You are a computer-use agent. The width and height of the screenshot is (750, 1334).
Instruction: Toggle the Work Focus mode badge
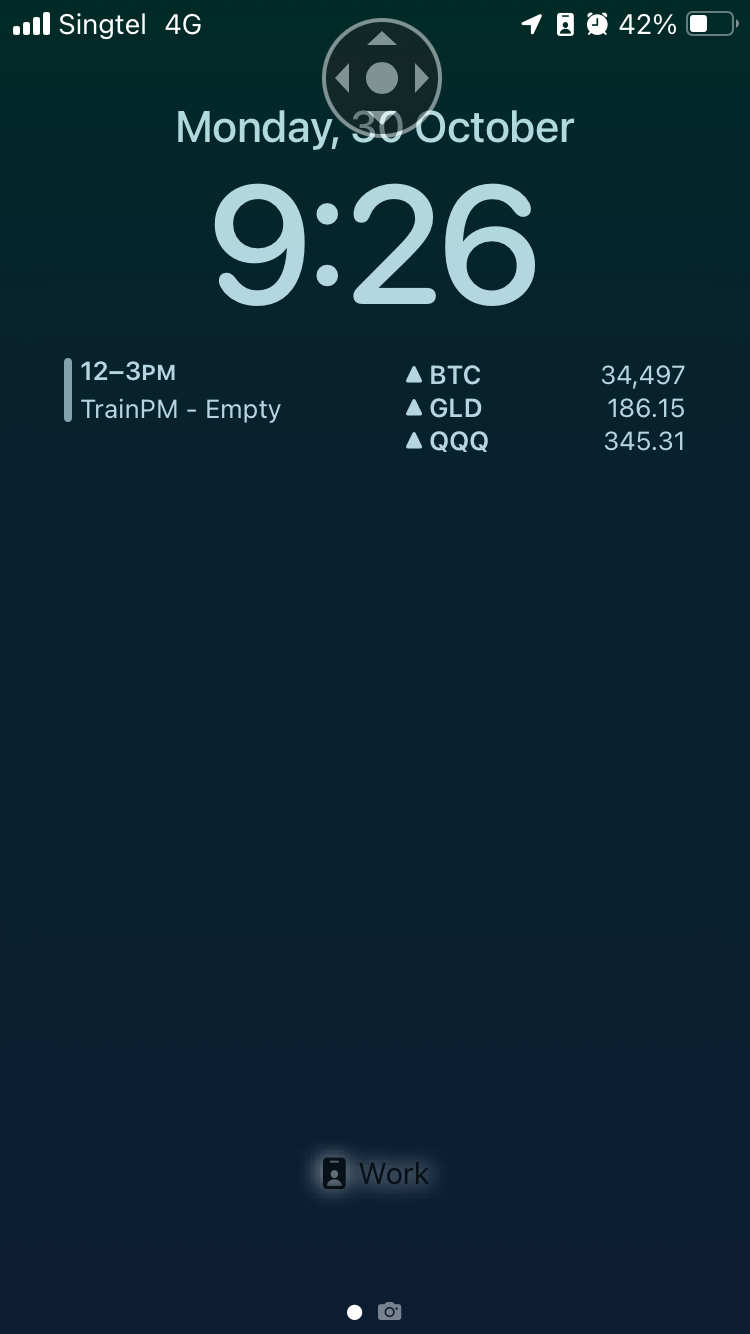(x=375, y=1173)
